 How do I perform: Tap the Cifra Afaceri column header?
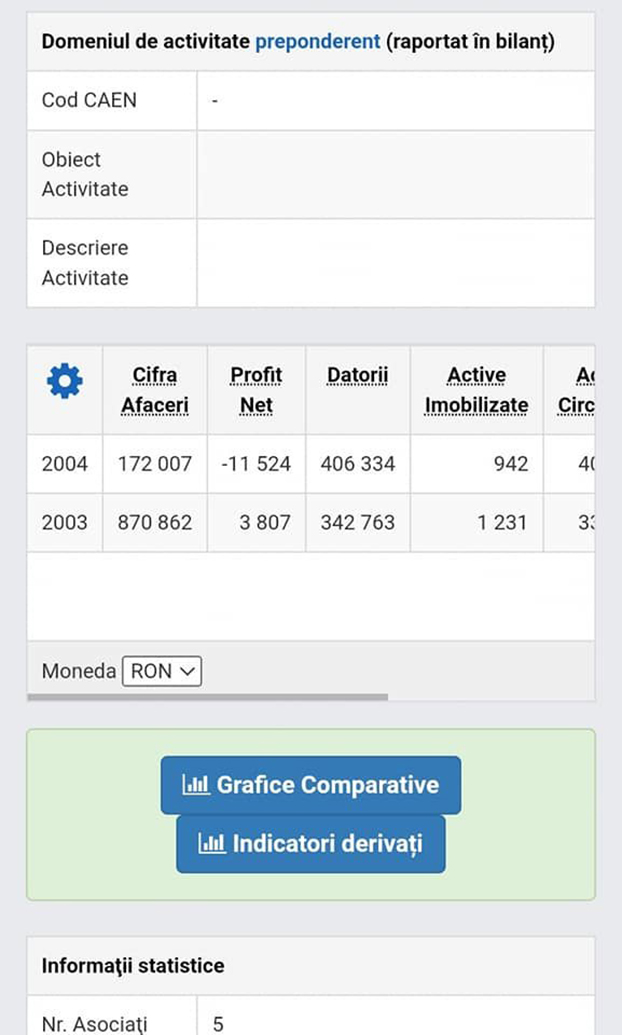coord(155,390)
